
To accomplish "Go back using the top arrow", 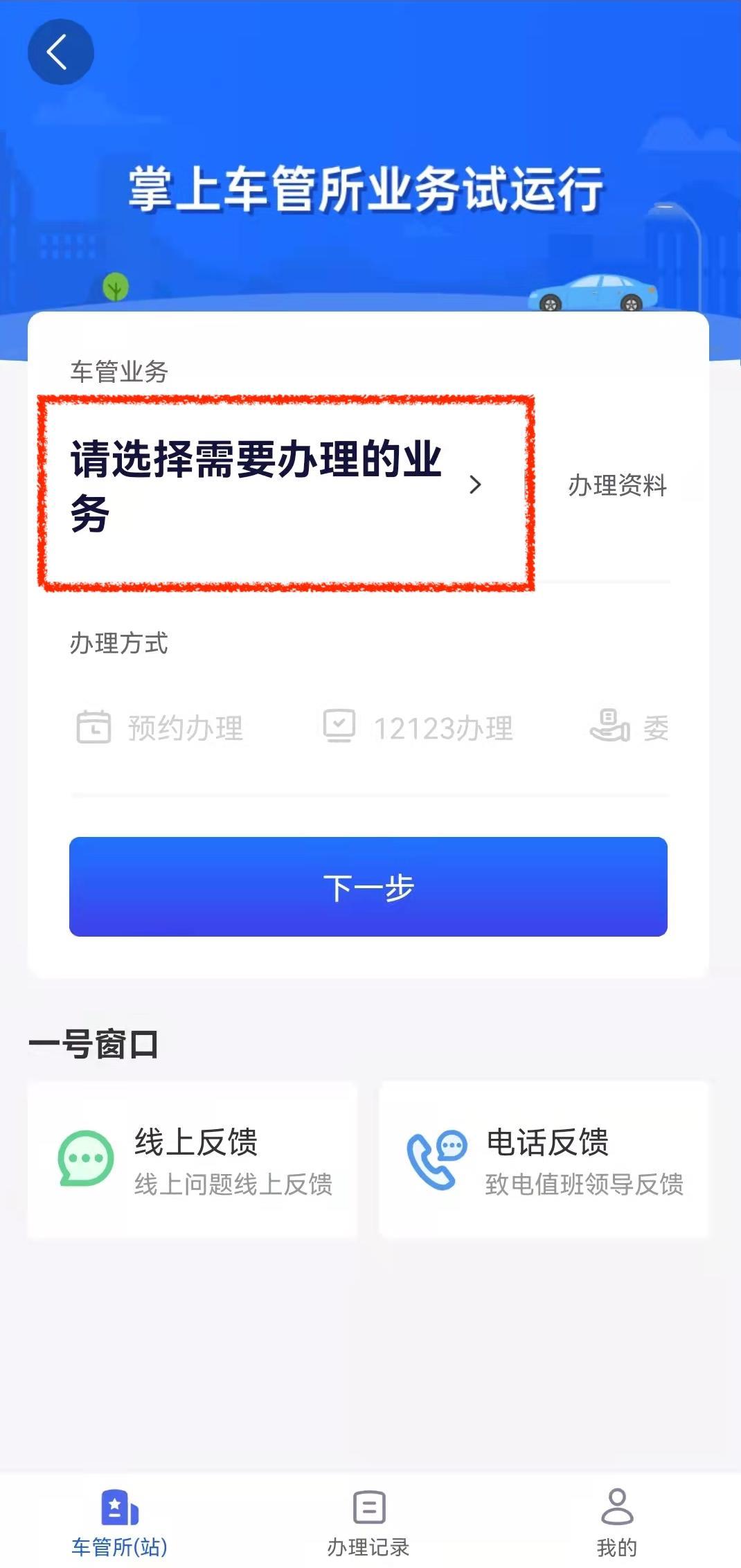I will (x=60, y=53).
